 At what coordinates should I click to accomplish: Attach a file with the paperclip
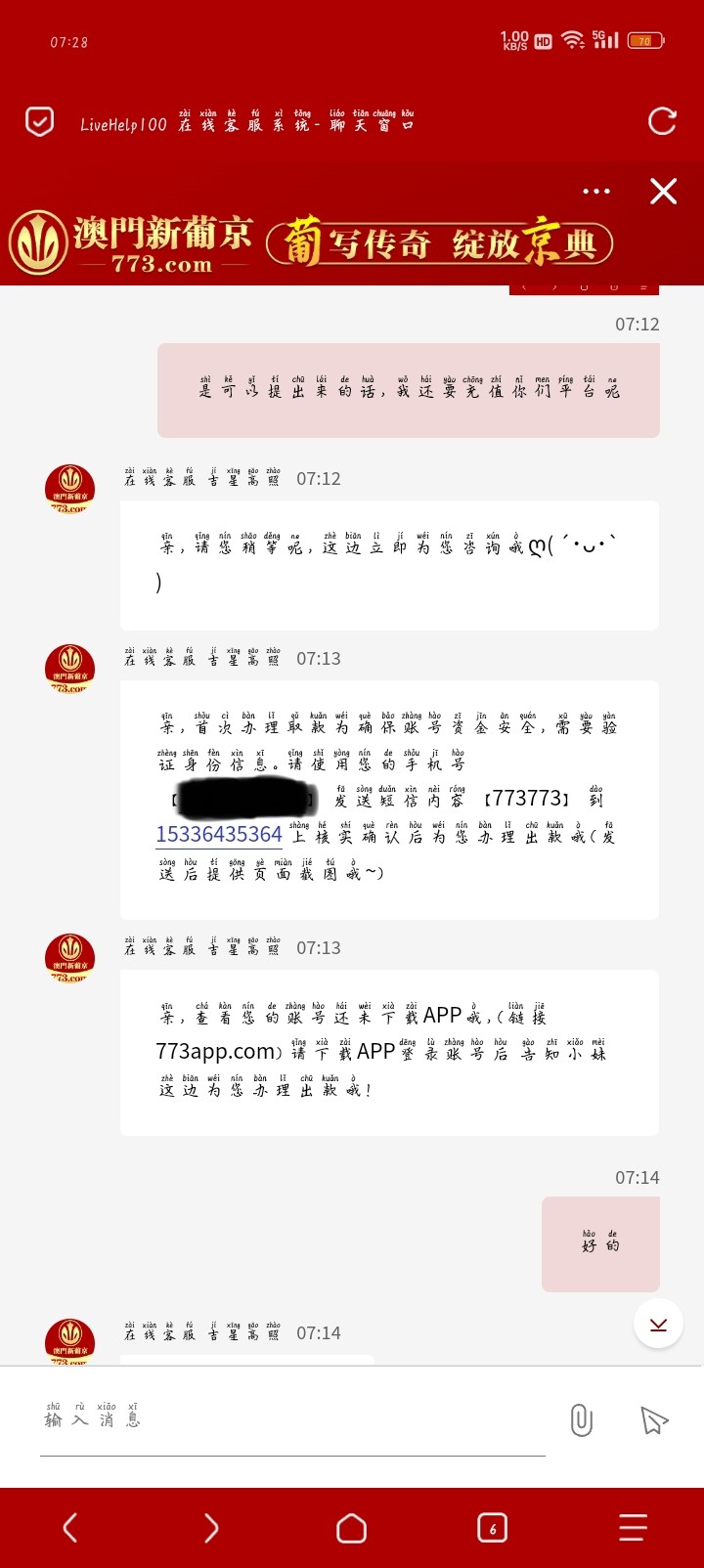tap(581, 1419)
